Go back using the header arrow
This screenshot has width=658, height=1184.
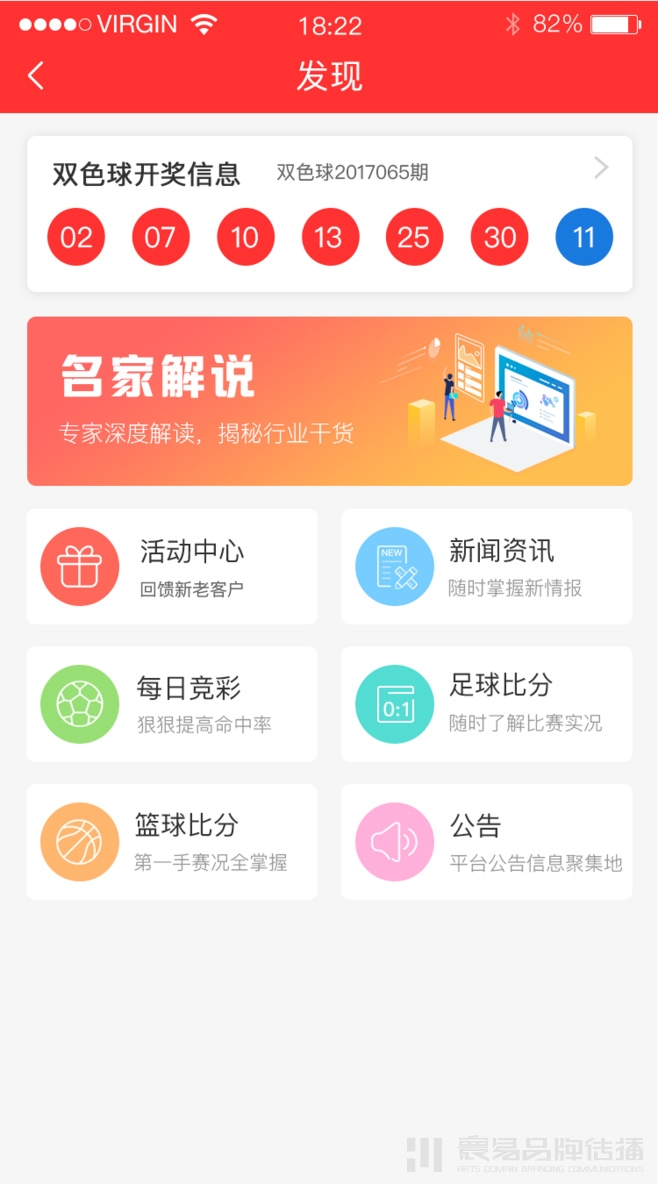coord(36,76)
